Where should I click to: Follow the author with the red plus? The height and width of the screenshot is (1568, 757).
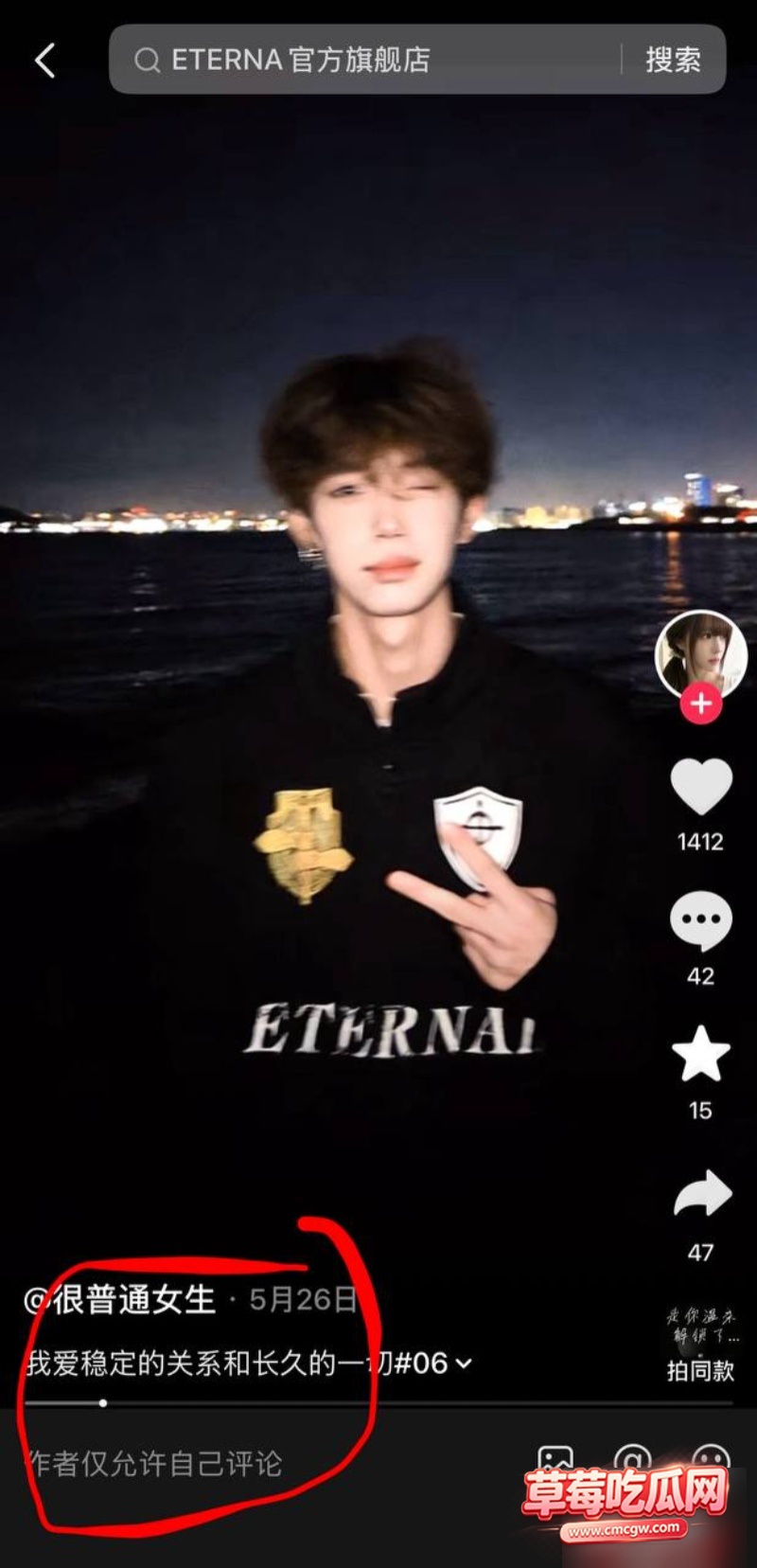click(x=701, y=704)
